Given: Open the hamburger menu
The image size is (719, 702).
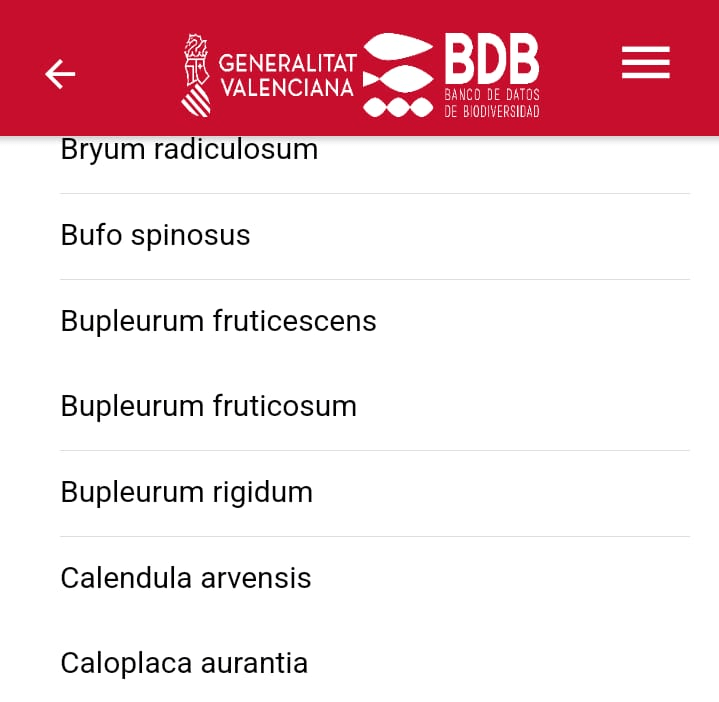Looking at the screenshot, I should pos(645,64).
